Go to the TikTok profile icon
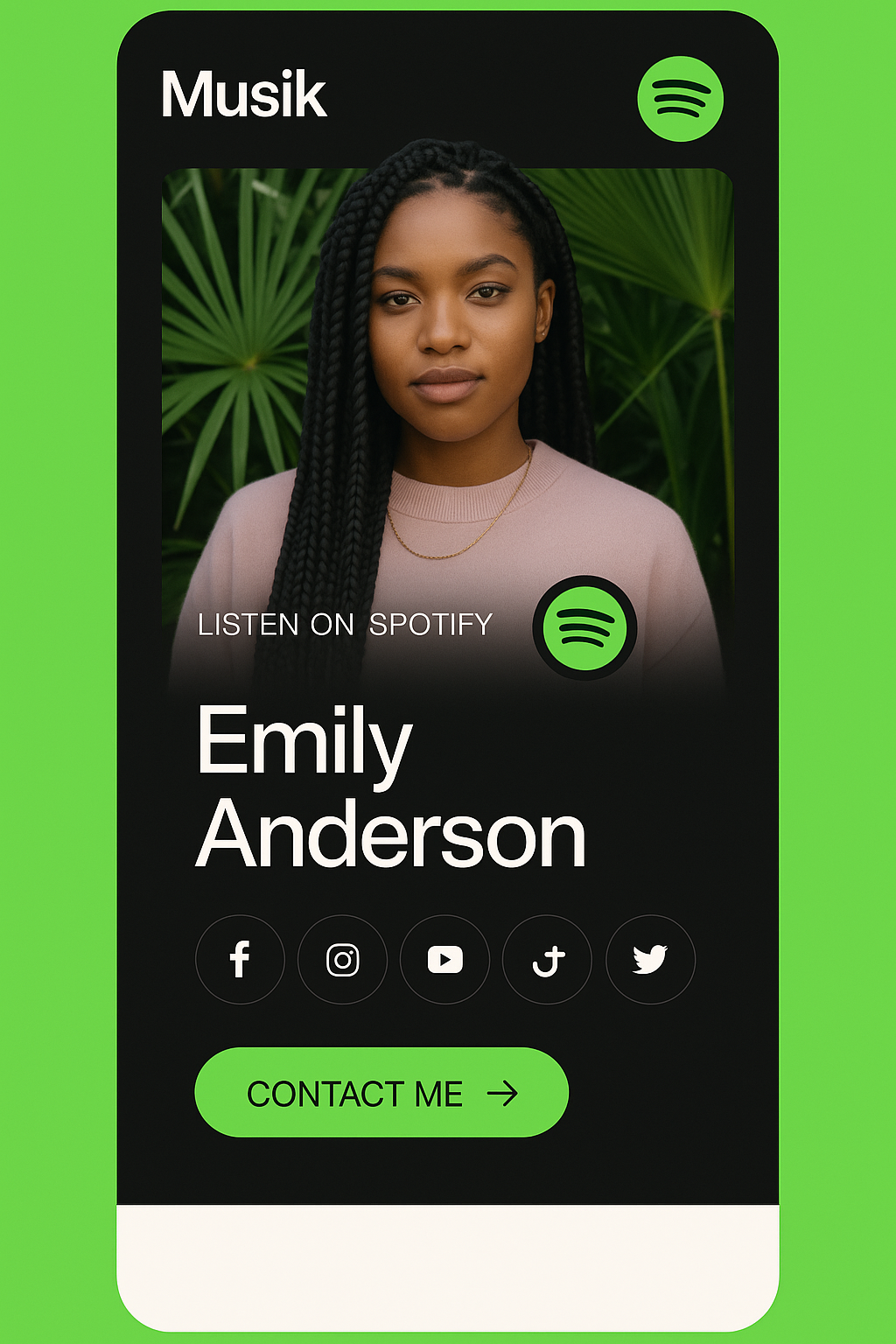Image resolution: width=896 pixels, height=1344 pixels. click(x=548, y=959)
